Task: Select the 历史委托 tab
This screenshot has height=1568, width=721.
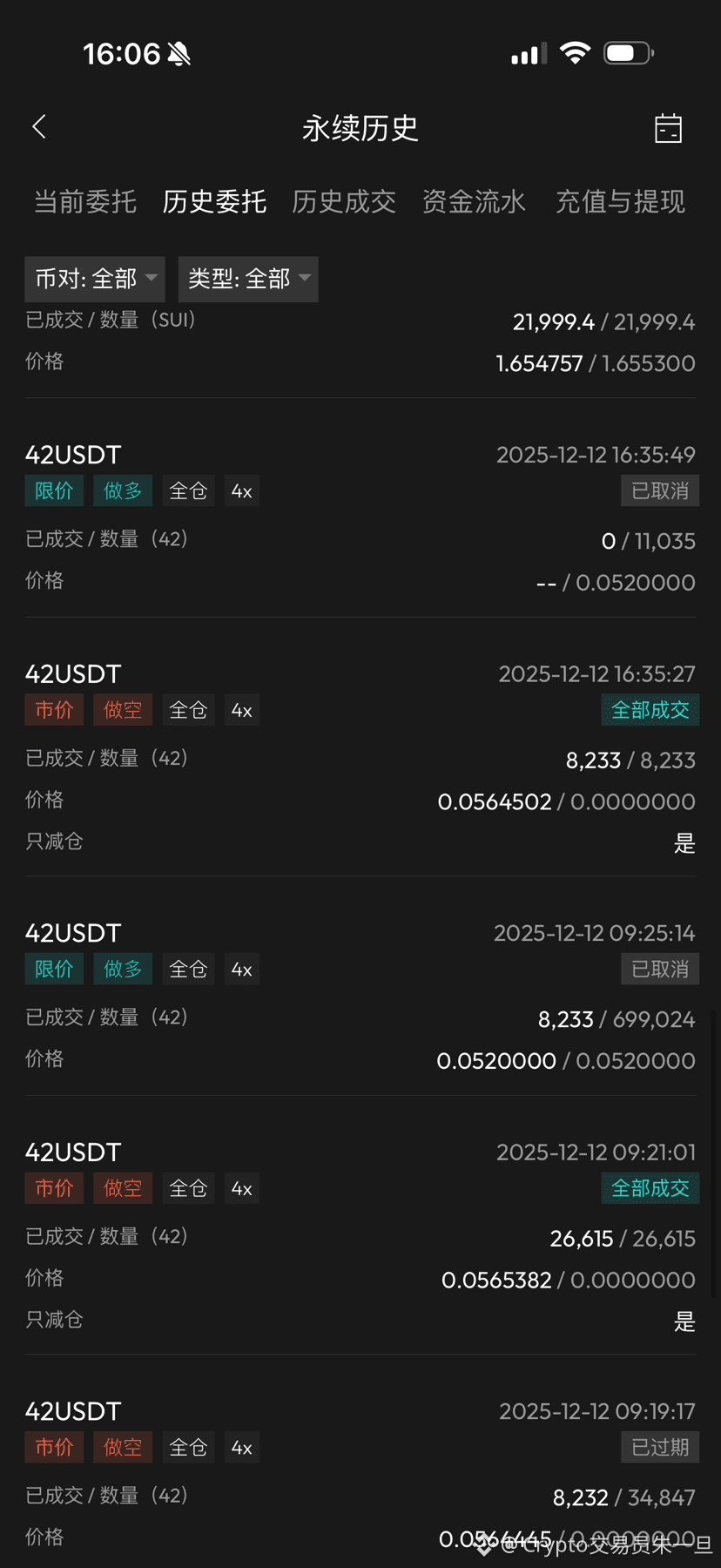Action: coord(214,202)
